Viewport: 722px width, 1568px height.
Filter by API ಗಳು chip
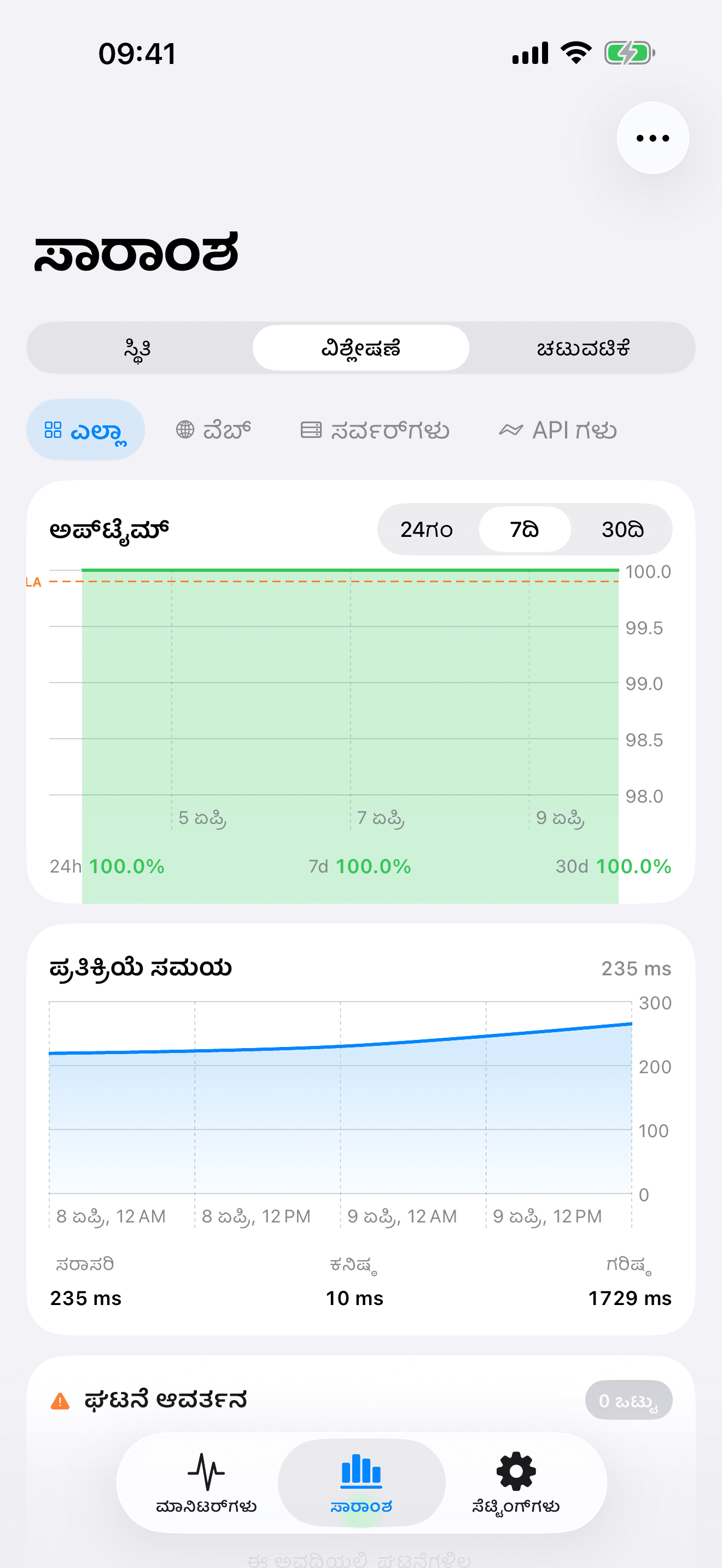557,430
